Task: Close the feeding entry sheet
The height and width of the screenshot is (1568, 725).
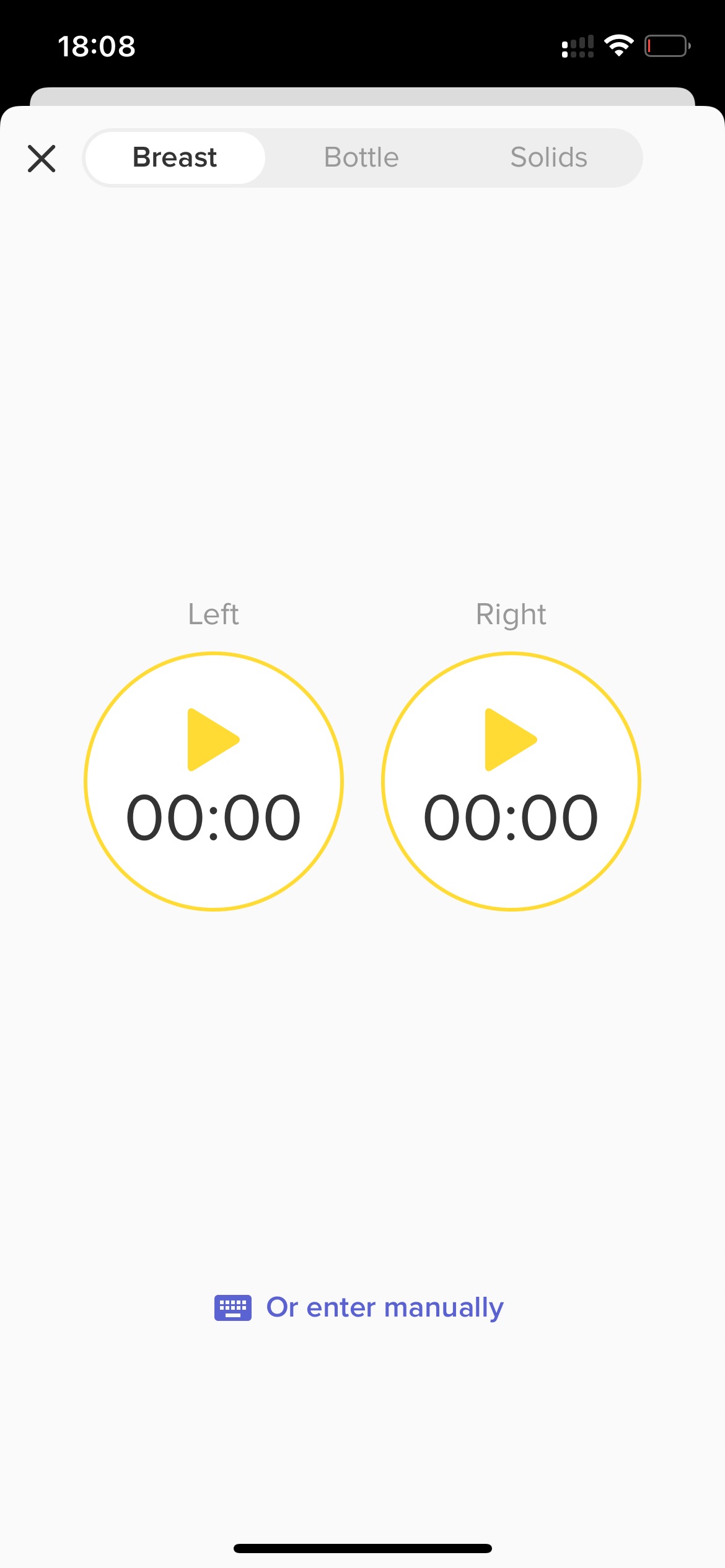Action: [x=42, y=159]
